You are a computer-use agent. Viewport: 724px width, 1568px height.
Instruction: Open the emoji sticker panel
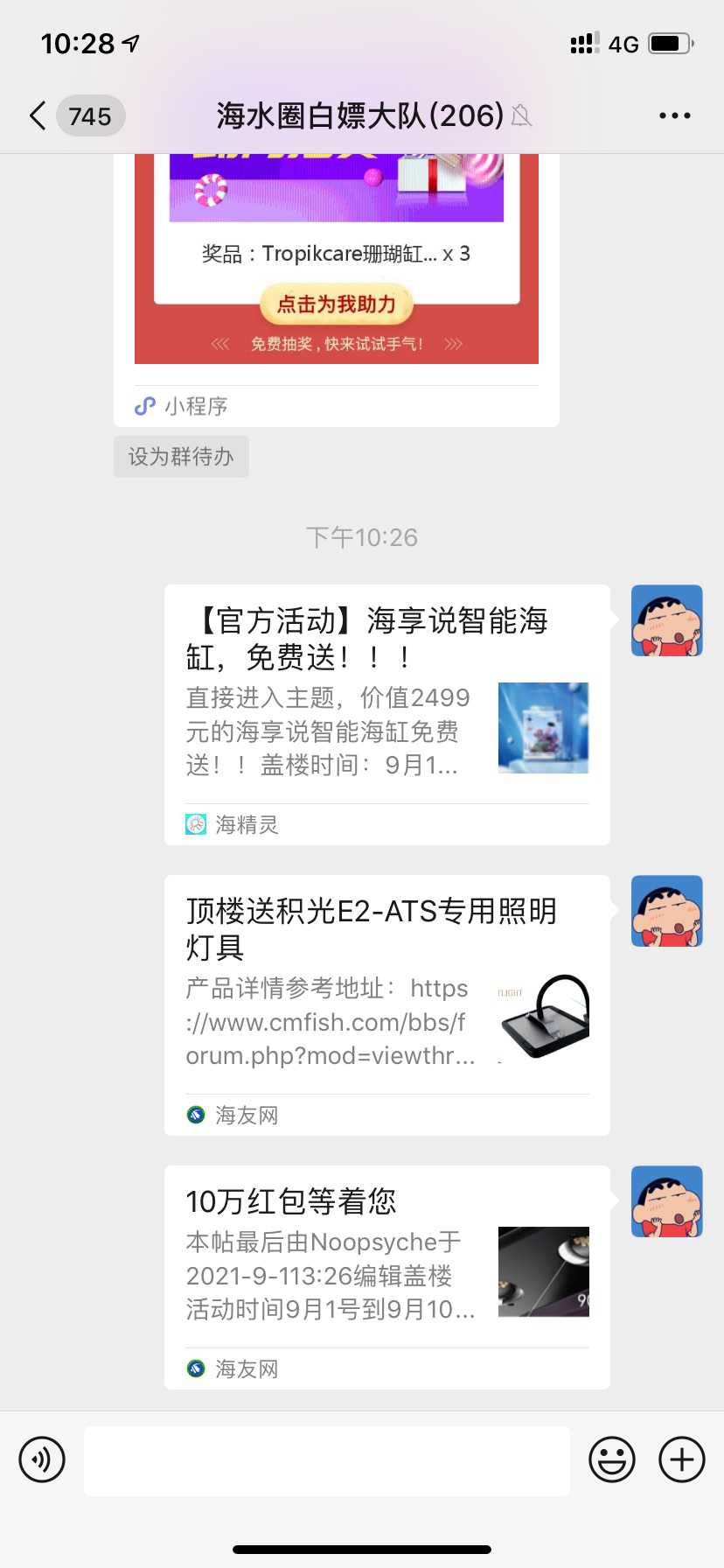pos(611,1459)
